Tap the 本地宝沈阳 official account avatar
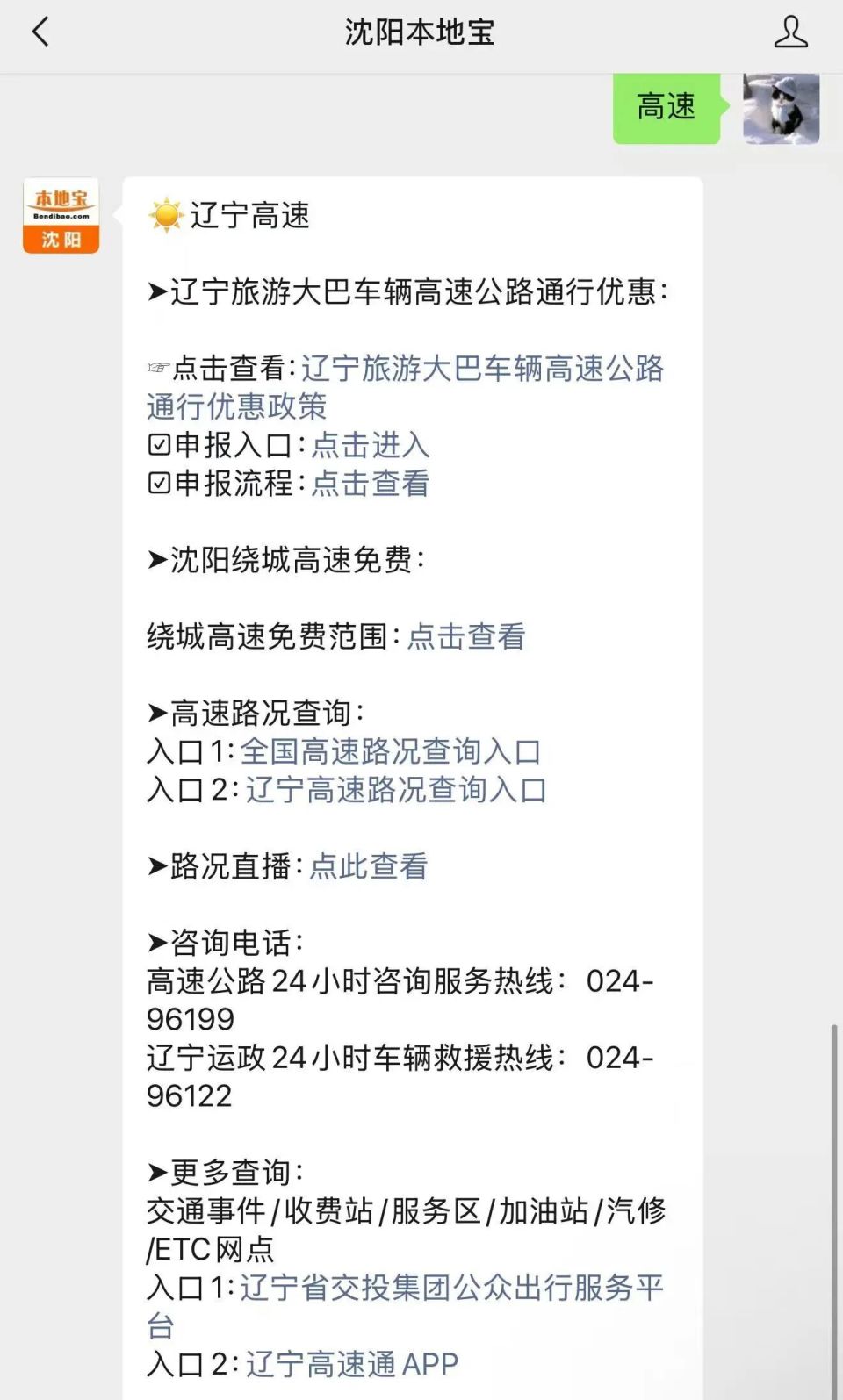The image size is (843, 1400). coord(60,215)
